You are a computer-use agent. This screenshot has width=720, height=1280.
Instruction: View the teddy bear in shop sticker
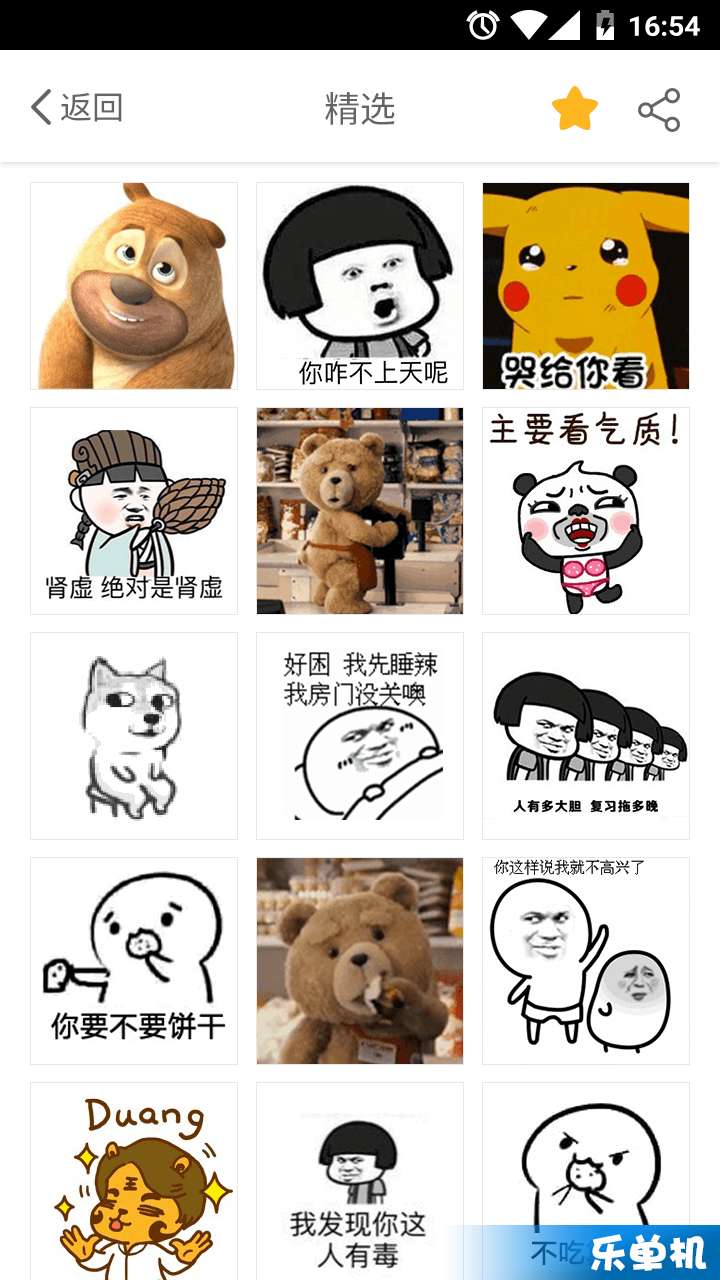pos(360,511)
